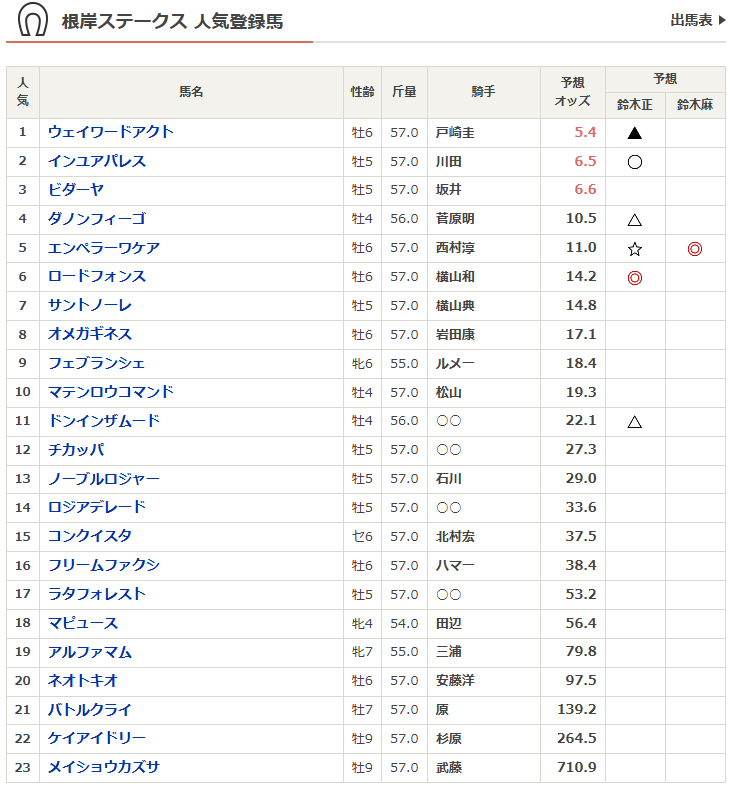The image size is (730, 787).
Task: Select フリームファクシ
Action: (103, 566)
